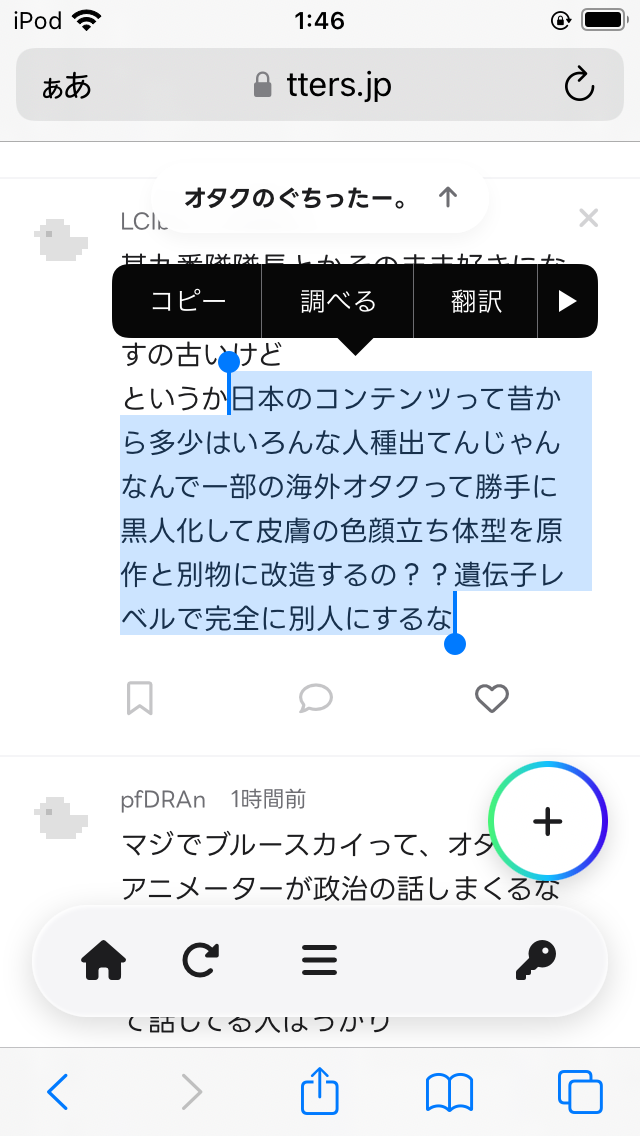Reload the feed from the floating bar
This screenshot has width=640, height=1136.
[x=201, y=961]
